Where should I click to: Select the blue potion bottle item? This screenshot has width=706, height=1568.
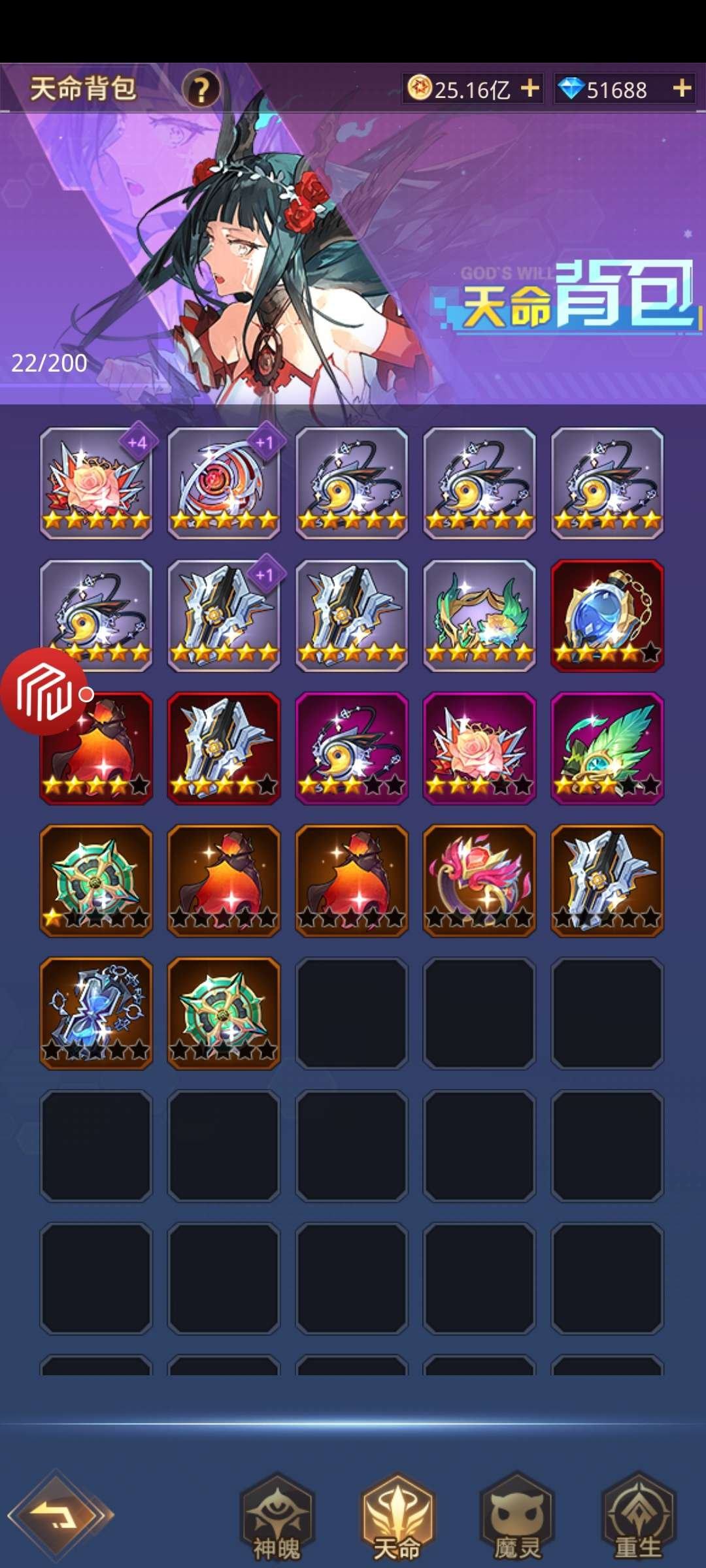pos(607,616)
